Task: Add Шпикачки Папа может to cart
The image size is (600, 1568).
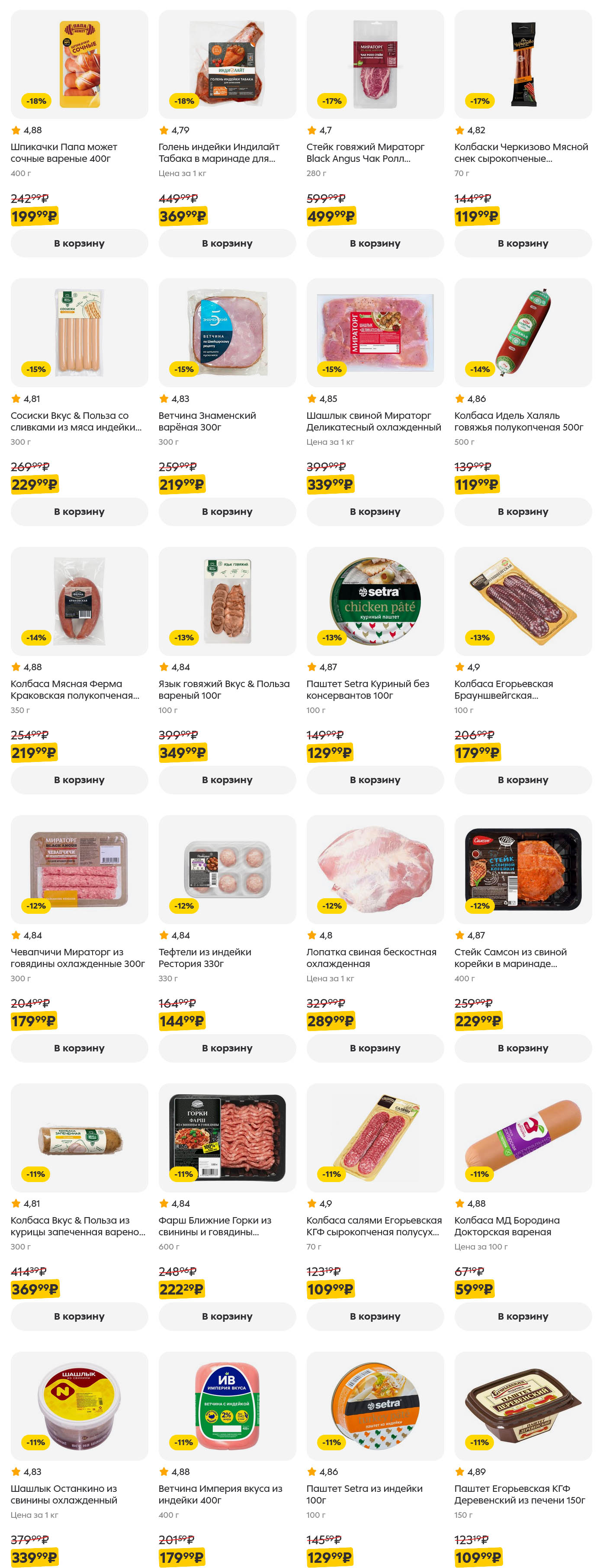Action: tap(79, 243)
